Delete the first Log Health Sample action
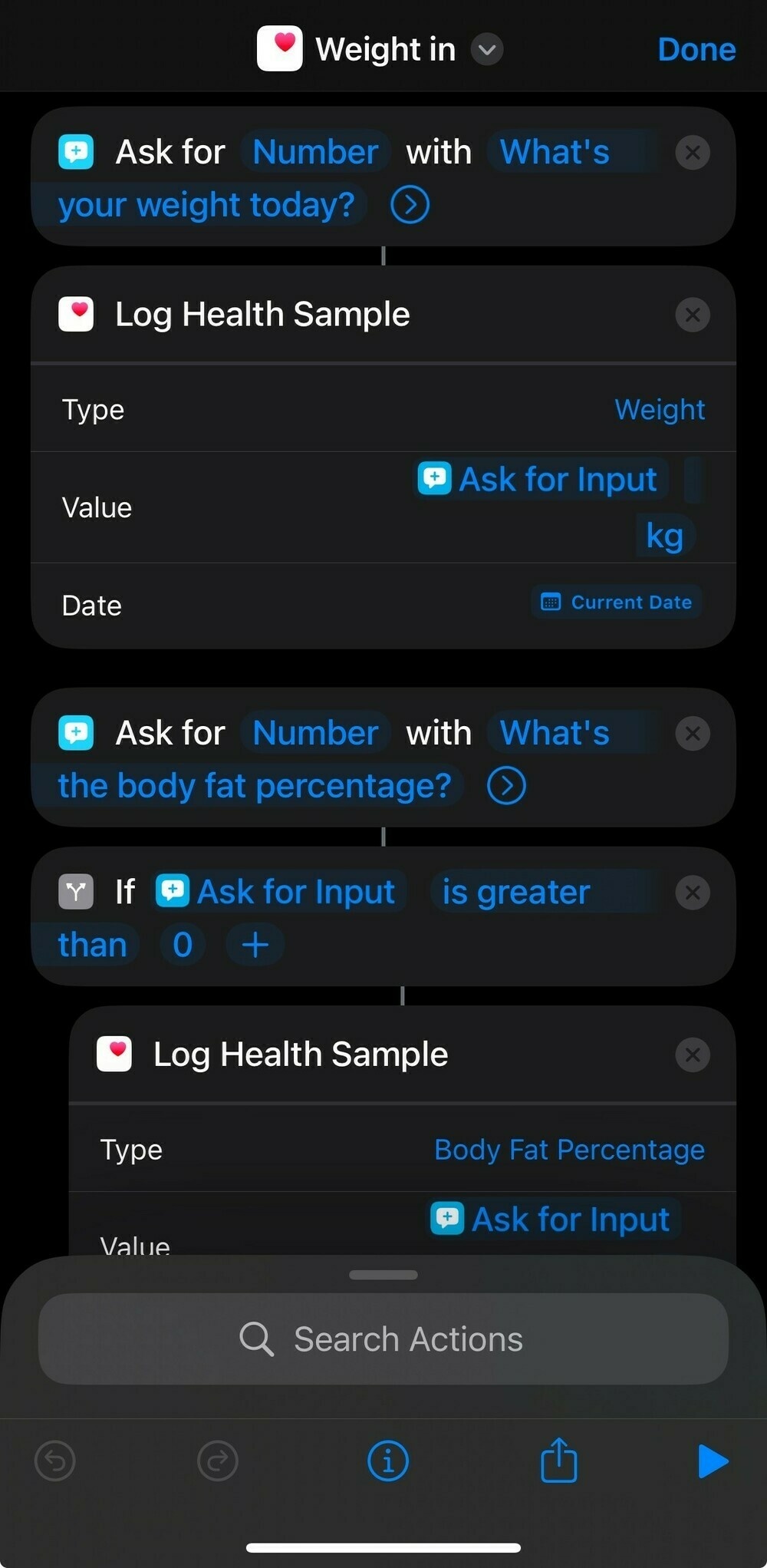767x1568 pixels. pyautogui.click(x=692, y=315)
